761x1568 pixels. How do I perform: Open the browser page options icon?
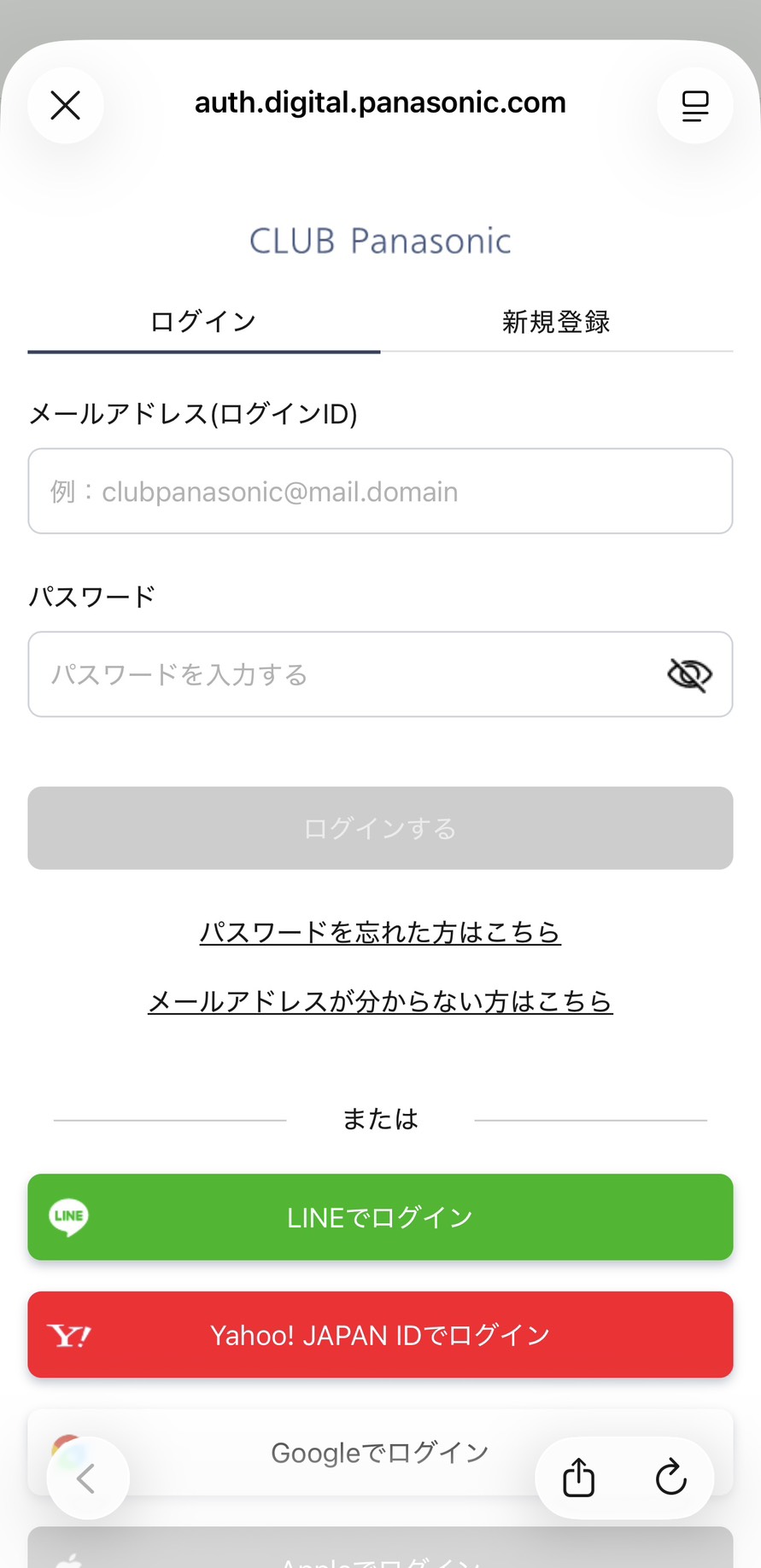click(694, 104)
